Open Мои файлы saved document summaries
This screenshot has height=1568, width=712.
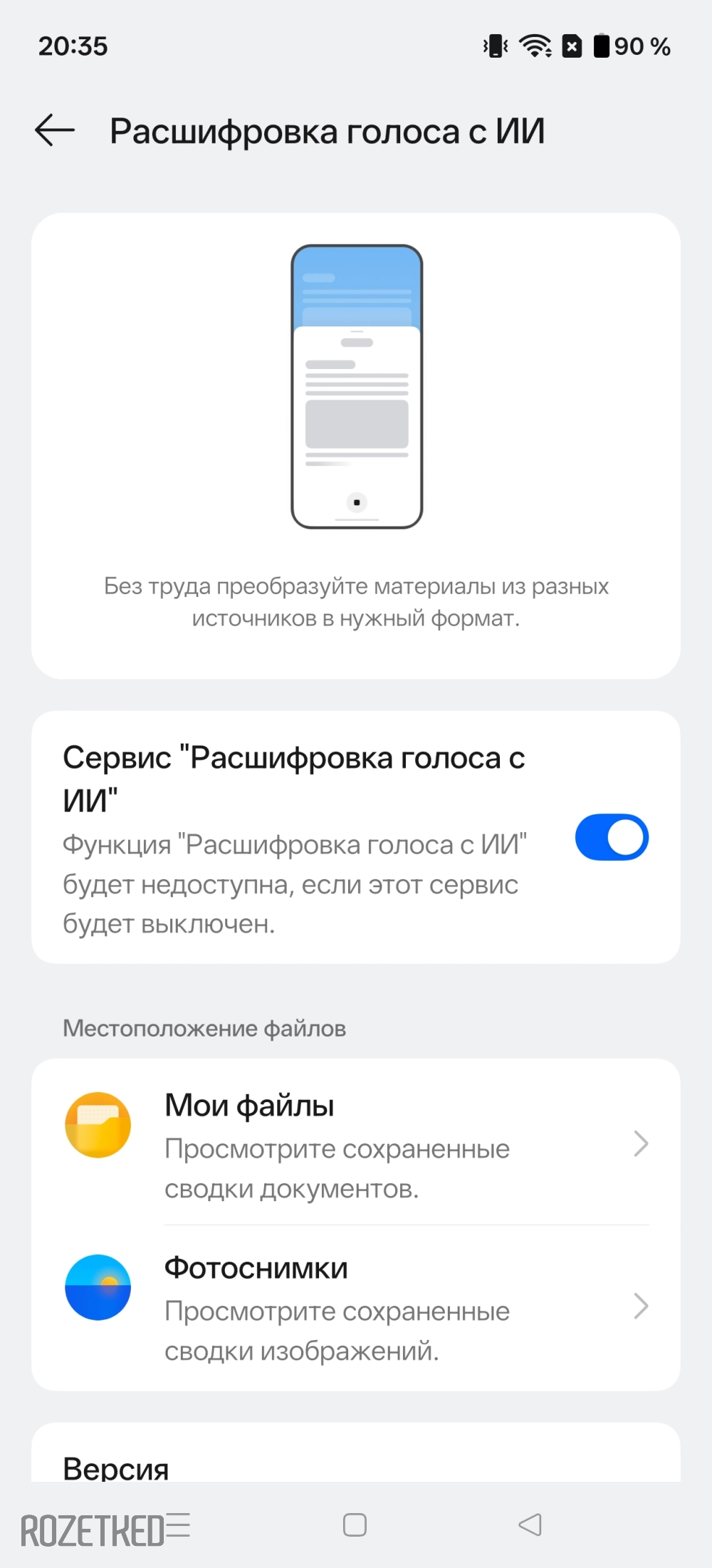point(356,1143)
